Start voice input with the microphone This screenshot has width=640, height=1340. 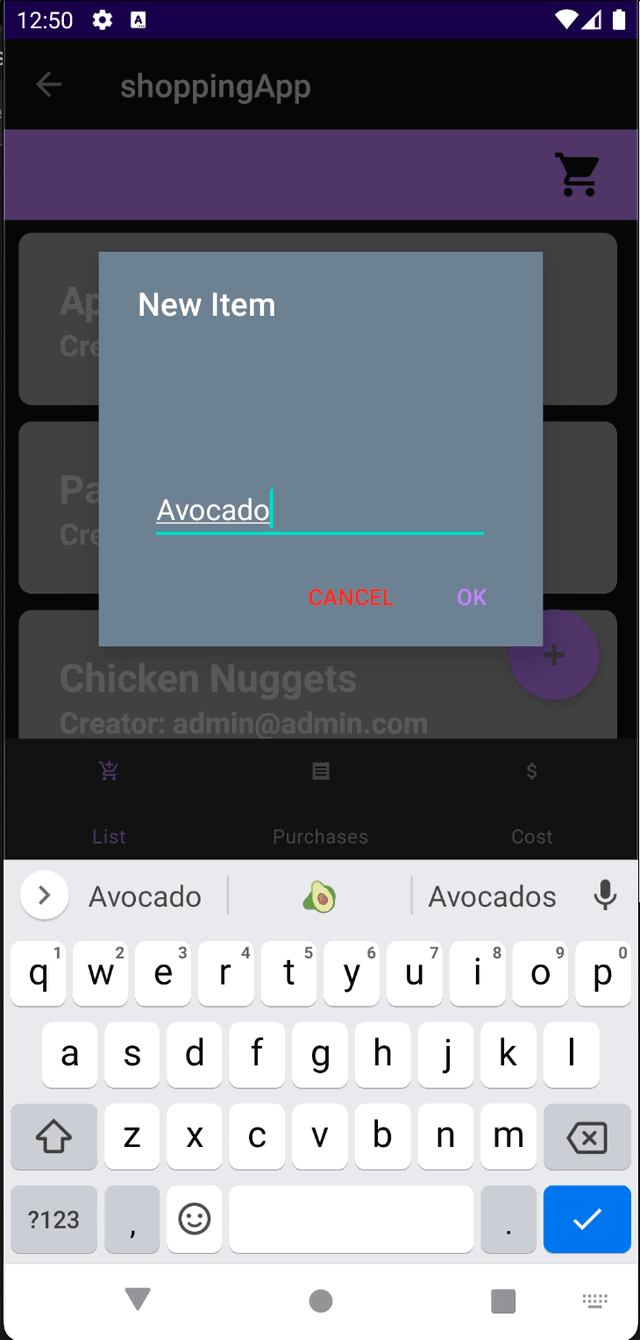click(x=605, y=896)
